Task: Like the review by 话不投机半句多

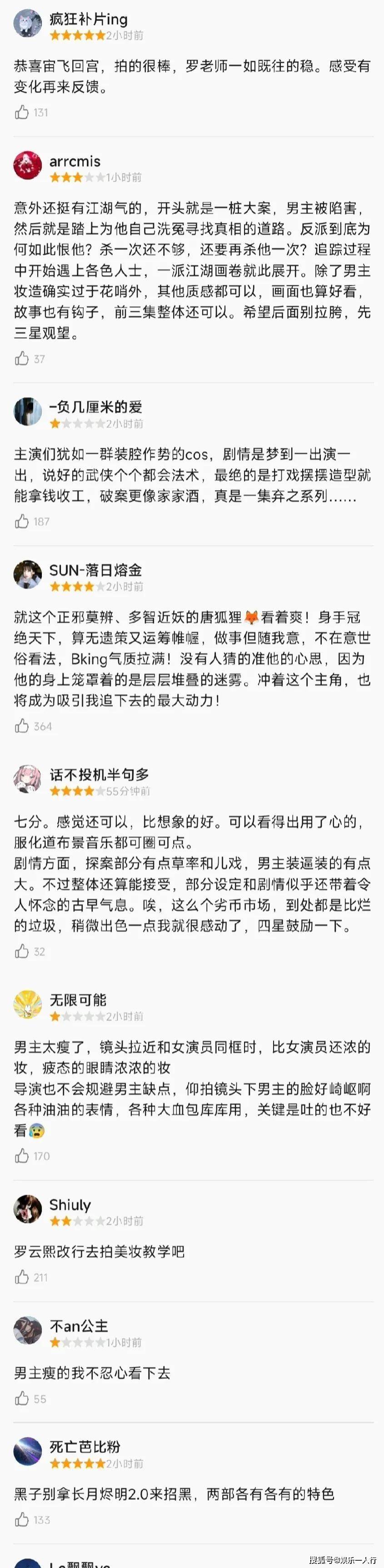Action: point(22,951)
